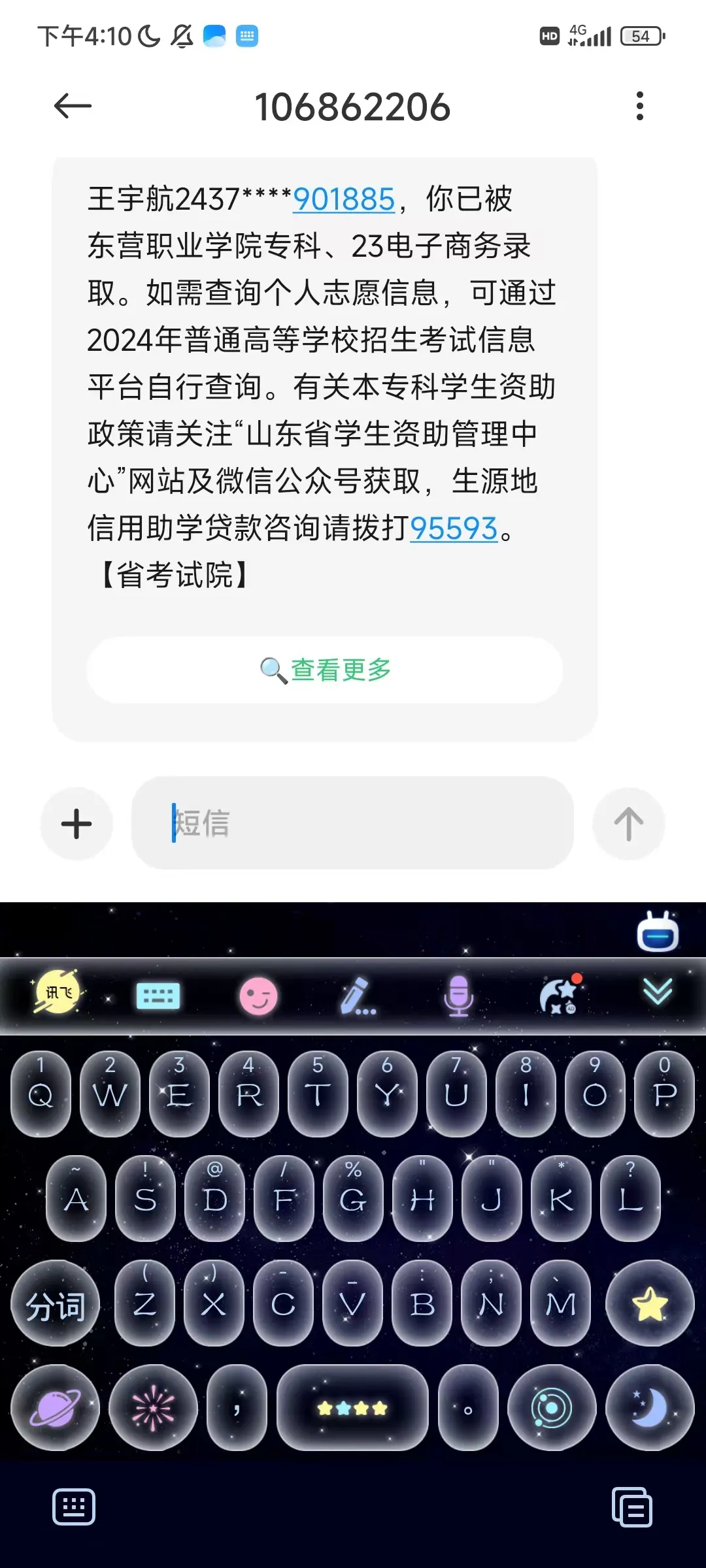
Task: Send the message with arrow button
Action: tap(628, 823)
